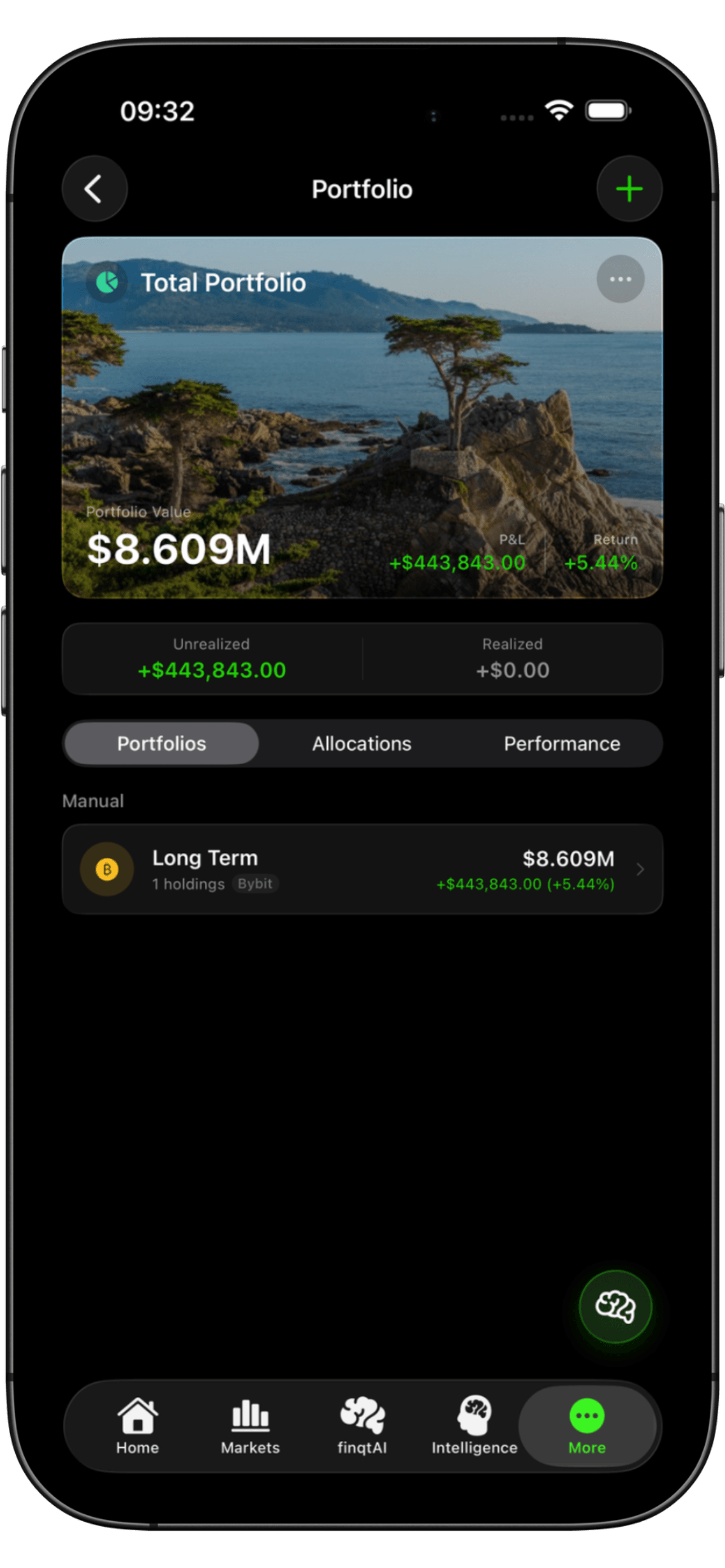Launch the floating AI brain assistant button
Image resolution: width=725 pixels, height=1568 pixels.
(615, 1306)
